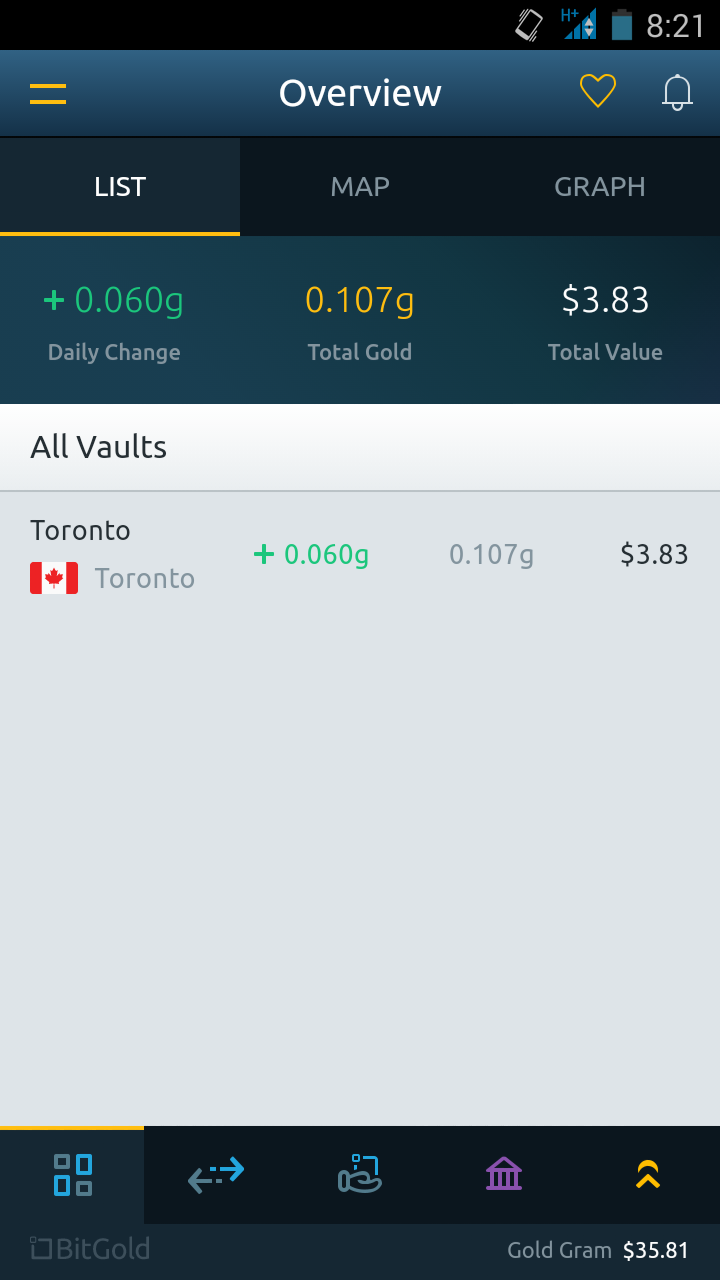Screen dimensions: 720x1280
Task: Open the yellow double-chevron tab
Action: (x=648, y=1175)
